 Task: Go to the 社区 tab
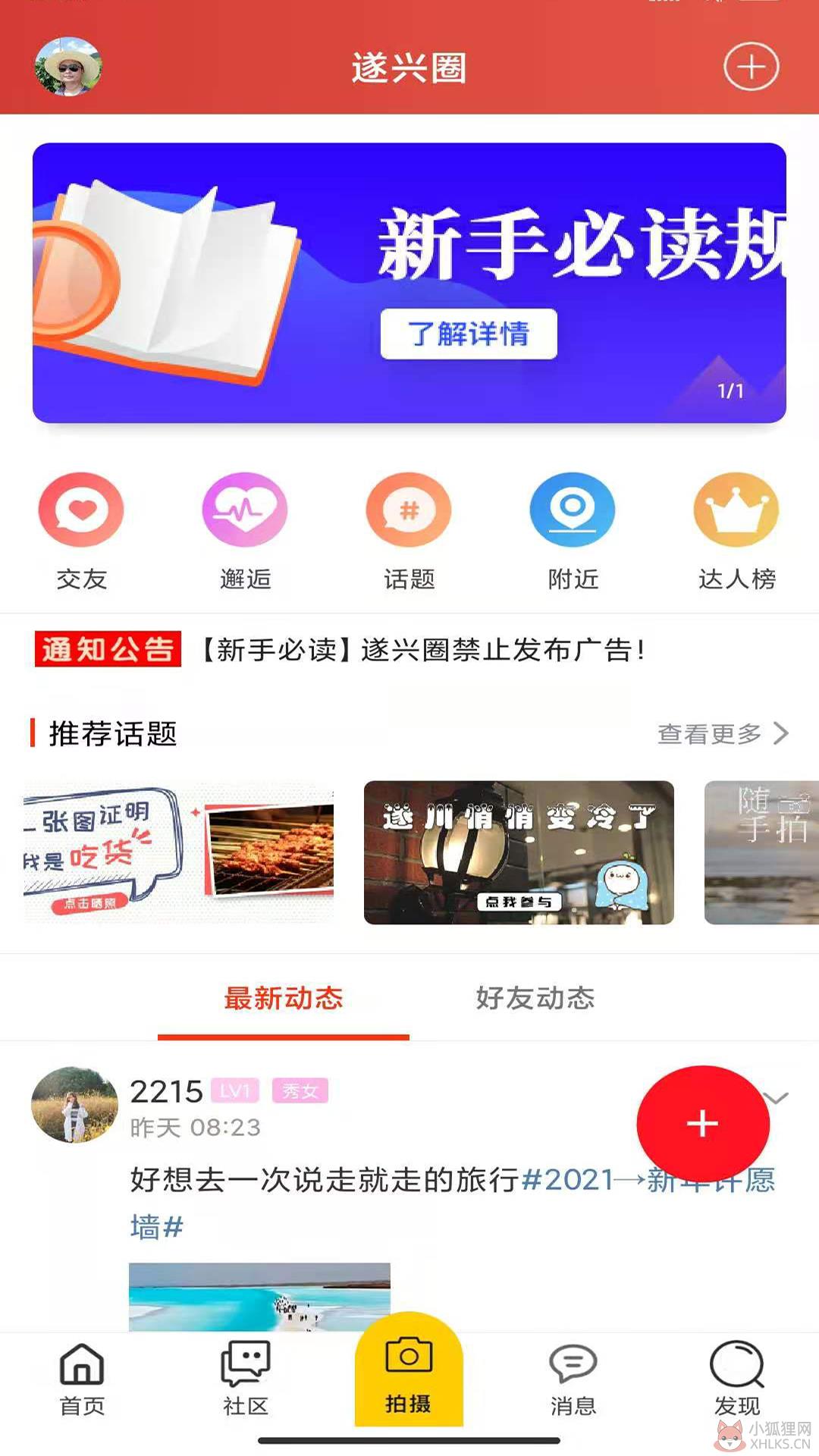click(x=245, y=1379)
